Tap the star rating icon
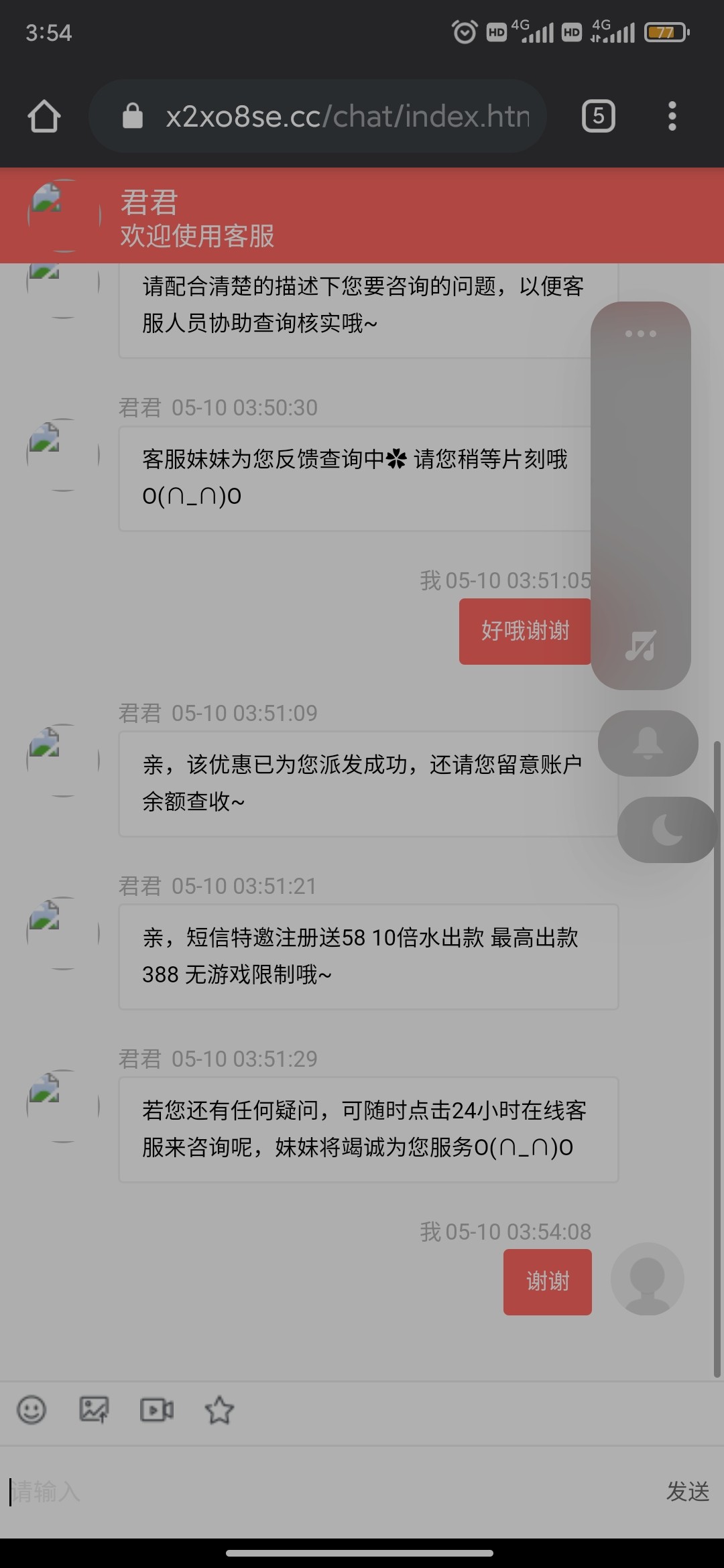This screenshot has width=724, height=1568. 219,1410
